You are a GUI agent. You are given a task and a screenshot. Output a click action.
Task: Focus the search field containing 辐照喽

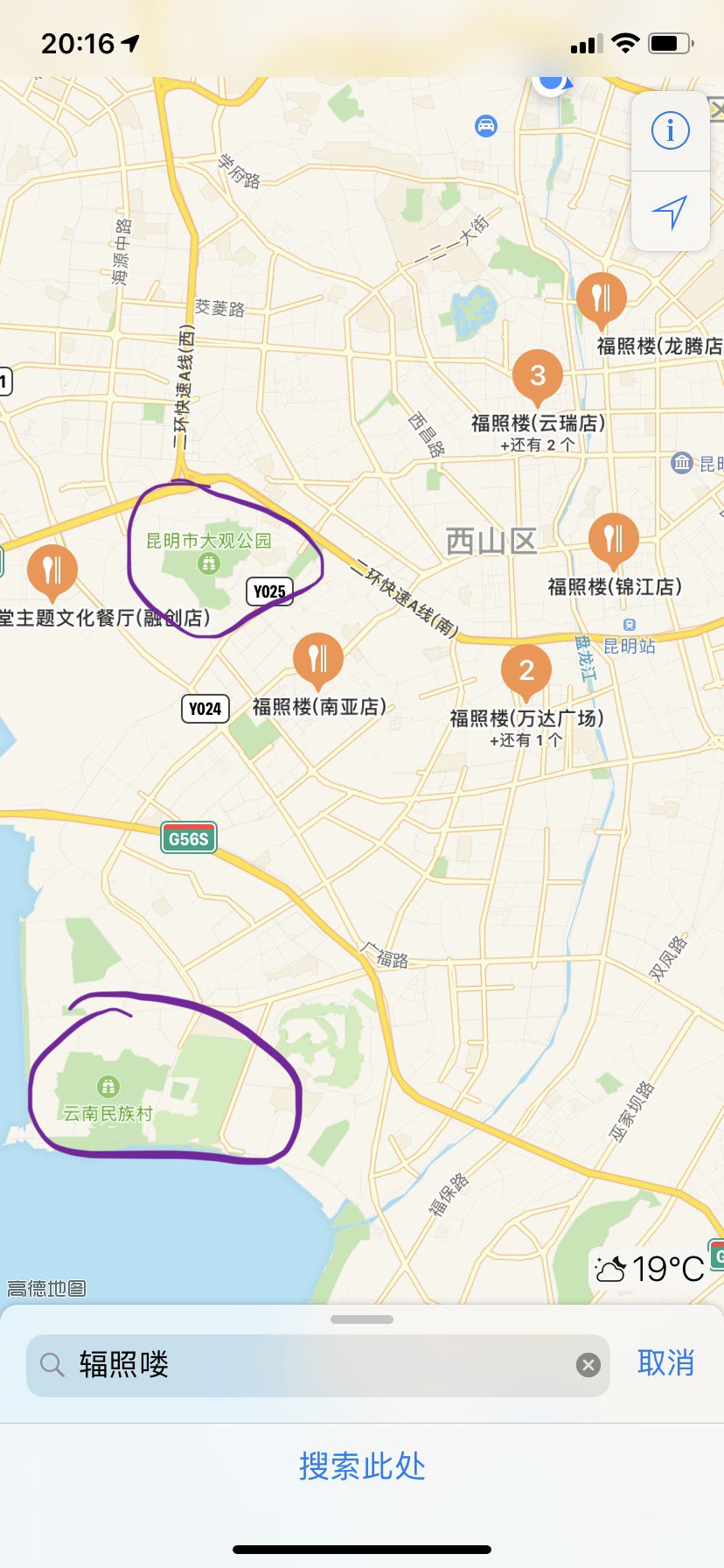click(315, 1364)
